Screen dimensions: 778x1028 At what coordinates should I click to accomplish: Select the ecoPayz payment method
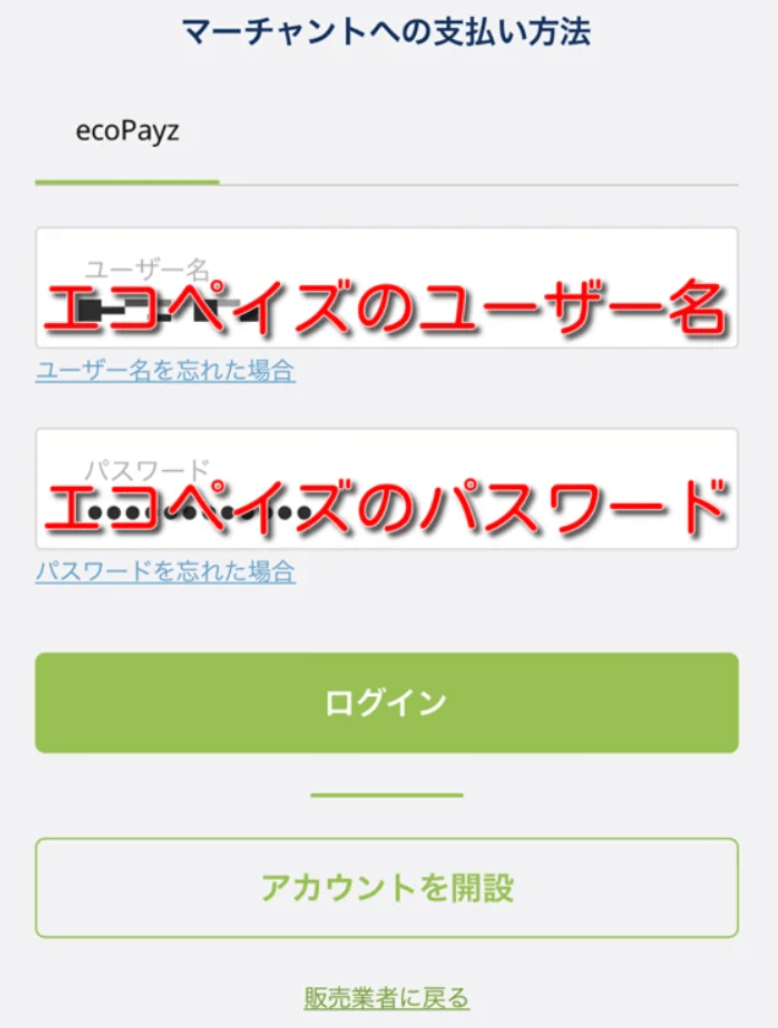tap(128, 131)
